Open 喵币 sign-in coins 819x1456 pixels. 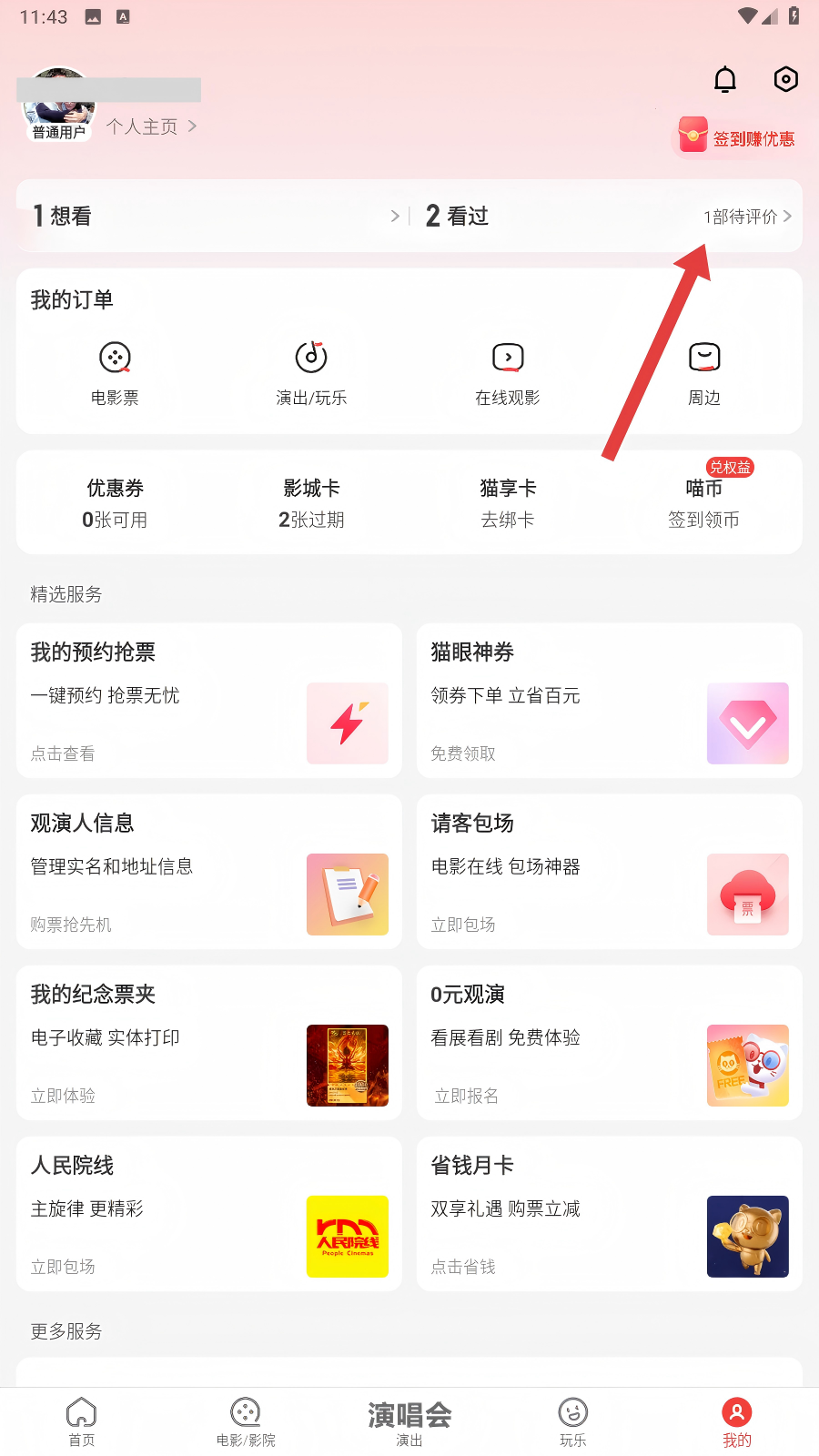(704, 503)
